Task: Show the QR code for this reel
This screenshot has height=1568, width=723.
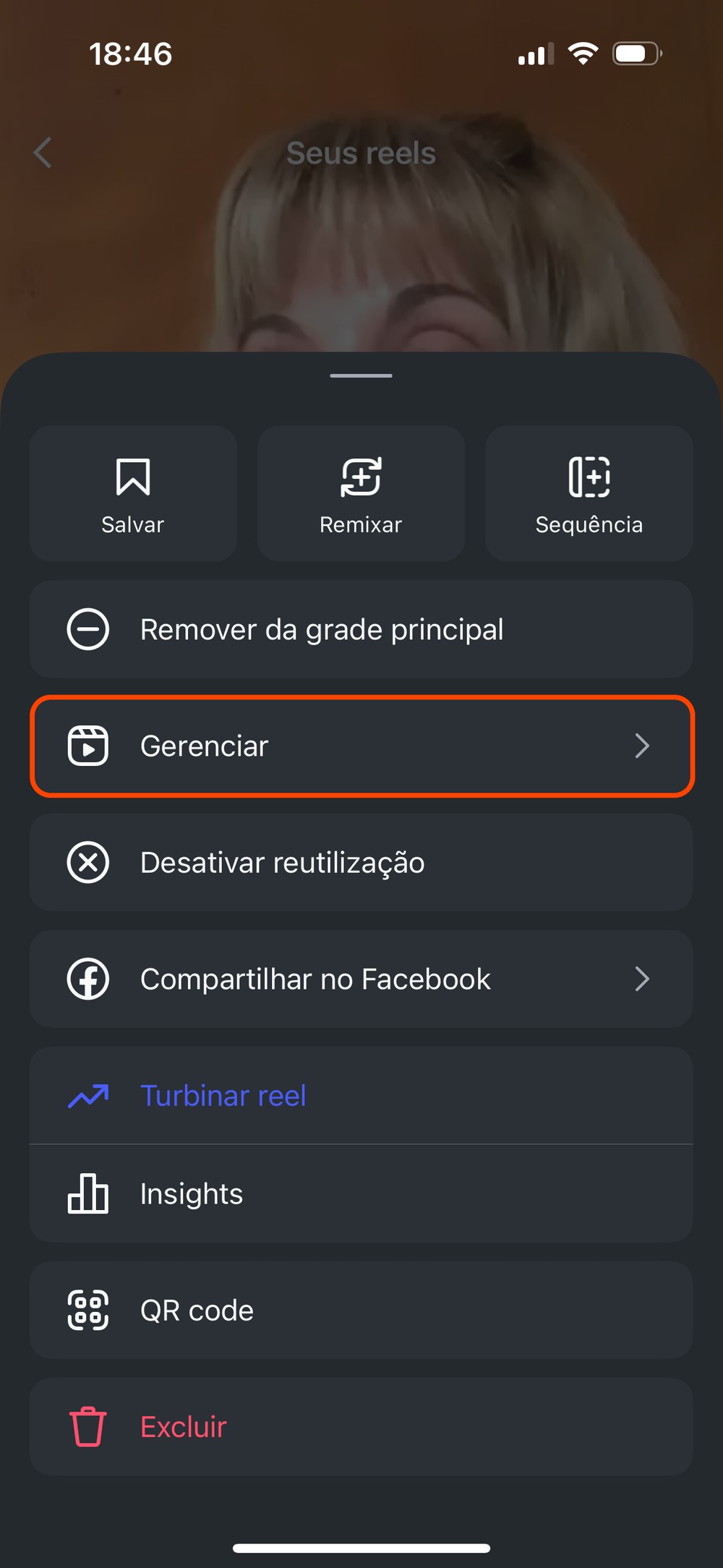Action: 361,1310
